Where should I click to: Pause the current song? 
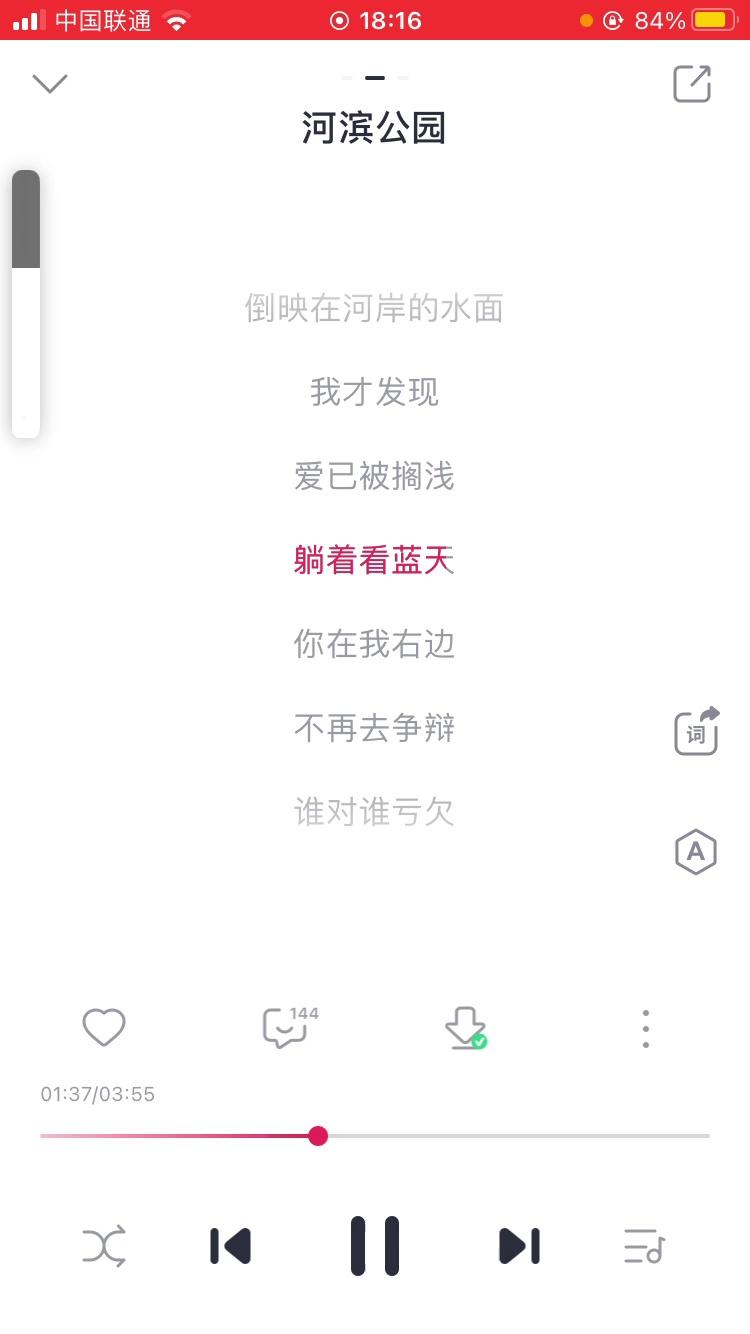tap(375, 1246)
